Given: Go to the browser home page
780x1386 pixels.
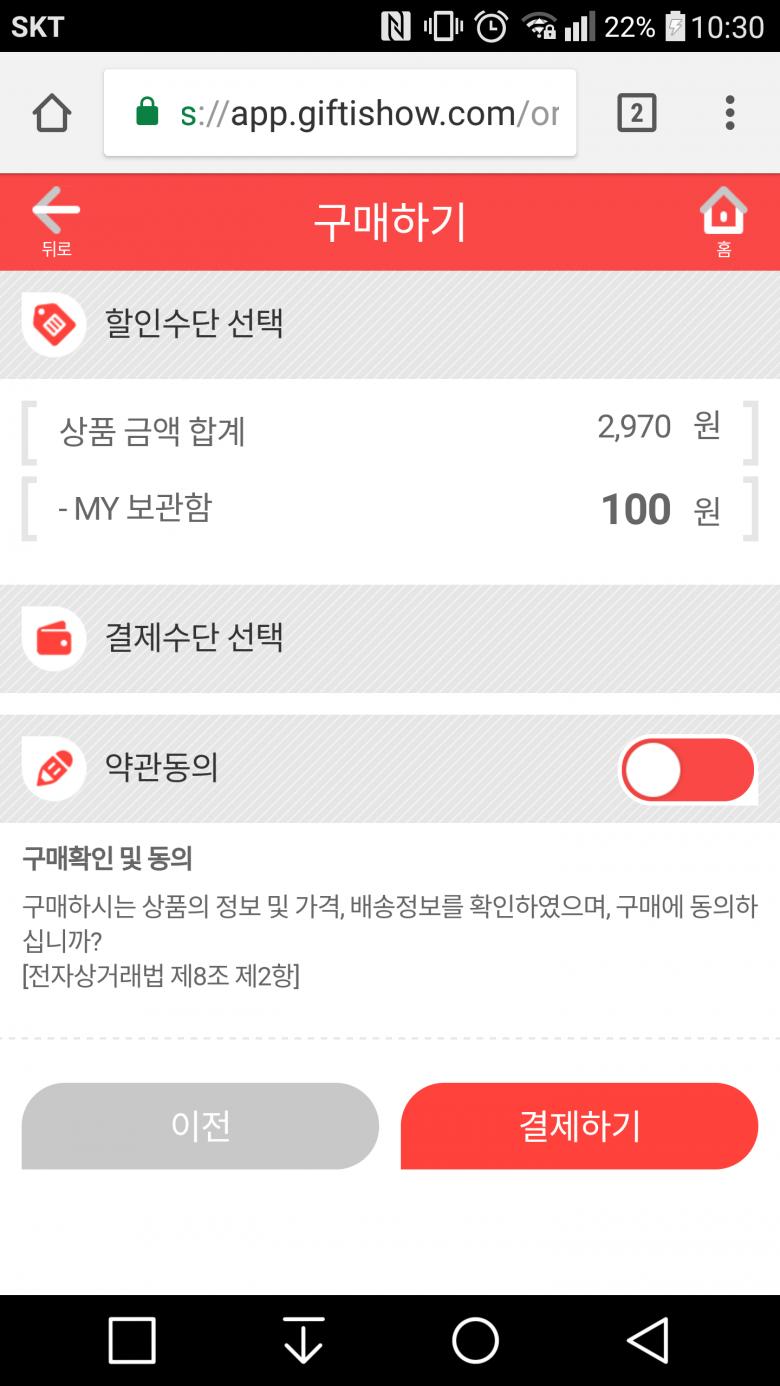Looking at the screenshot, I should [x=52, y=113].
